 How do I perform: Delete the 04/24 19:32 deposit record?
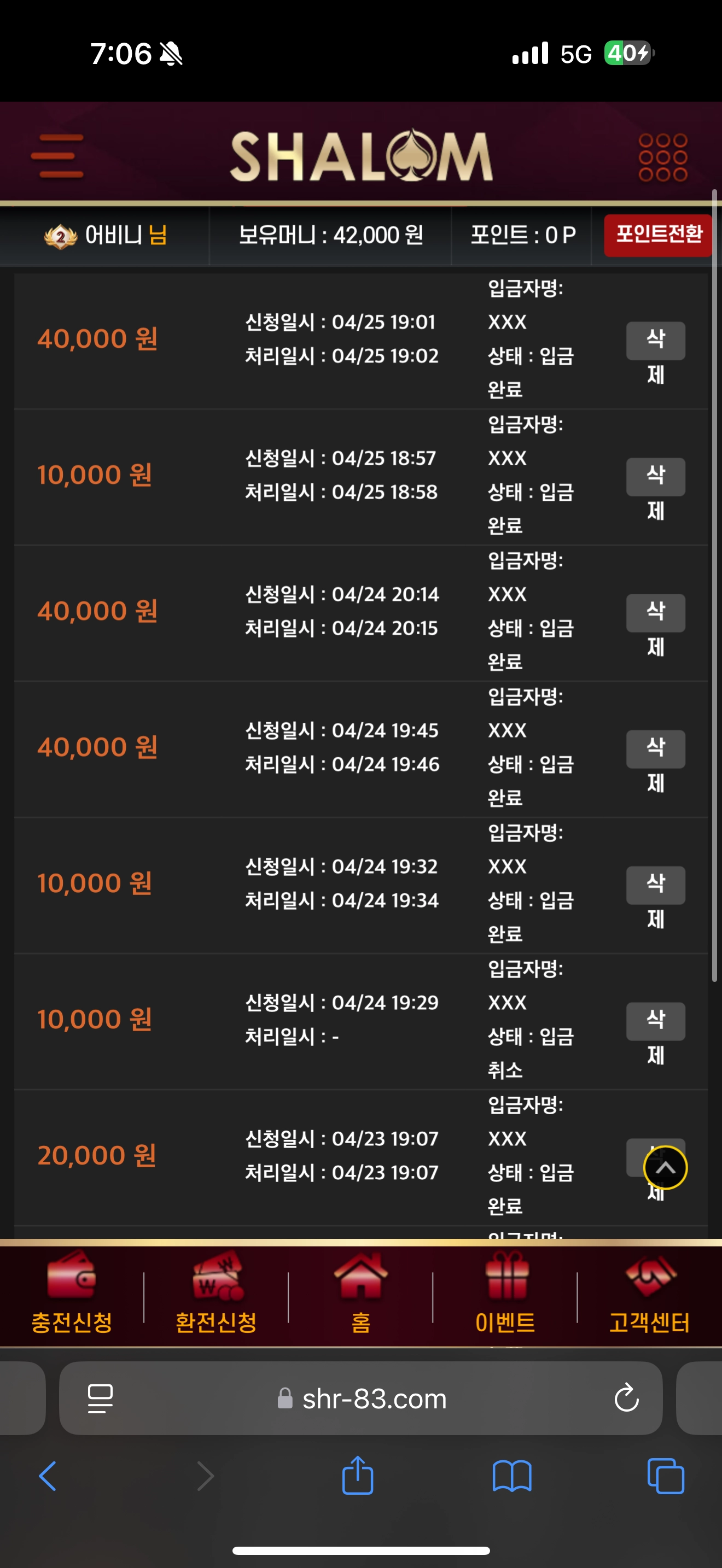(656, 900)
